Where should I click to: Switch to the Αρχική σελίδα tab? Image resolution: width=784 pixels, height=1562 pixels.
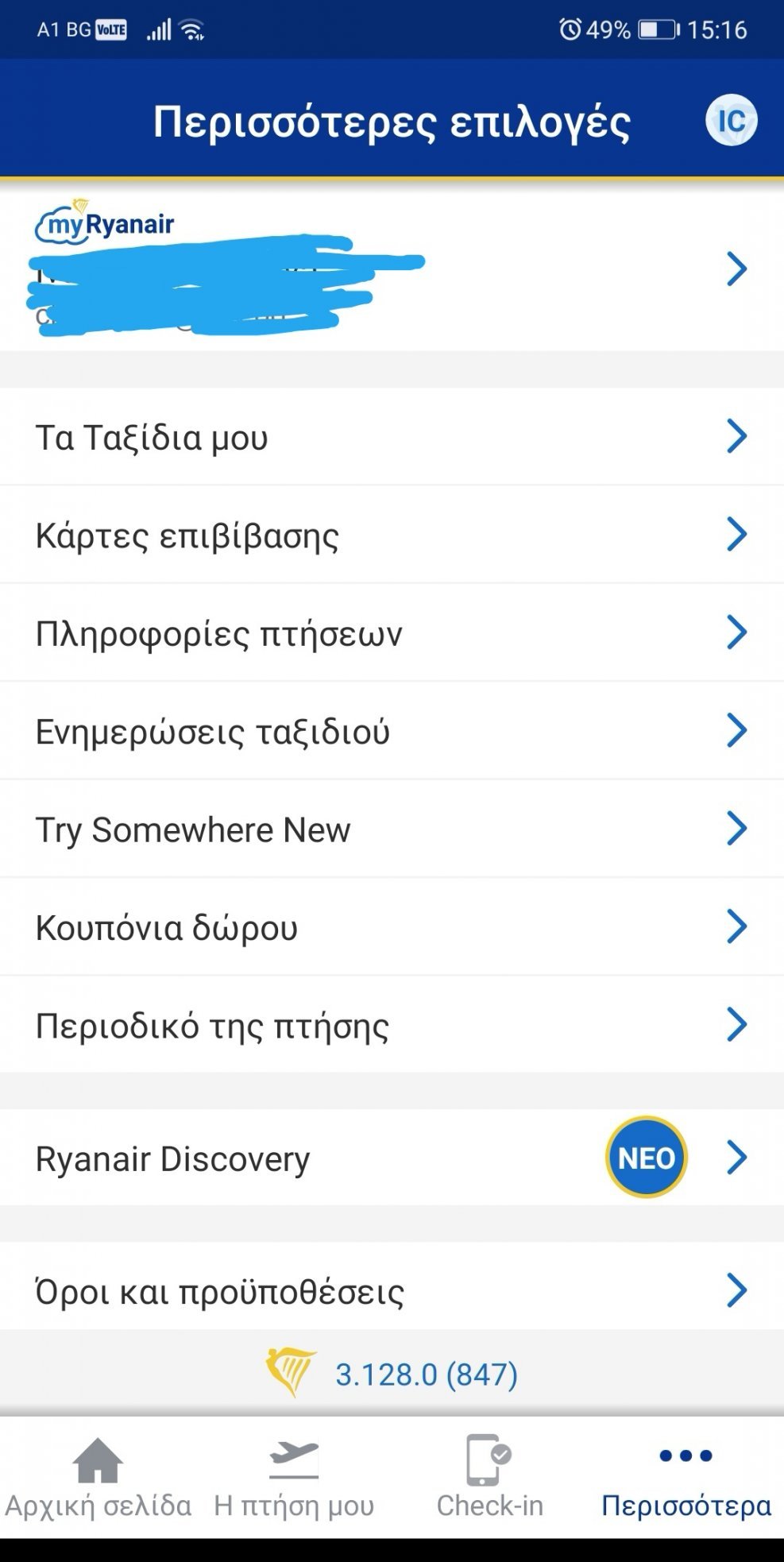[98, 1479]
